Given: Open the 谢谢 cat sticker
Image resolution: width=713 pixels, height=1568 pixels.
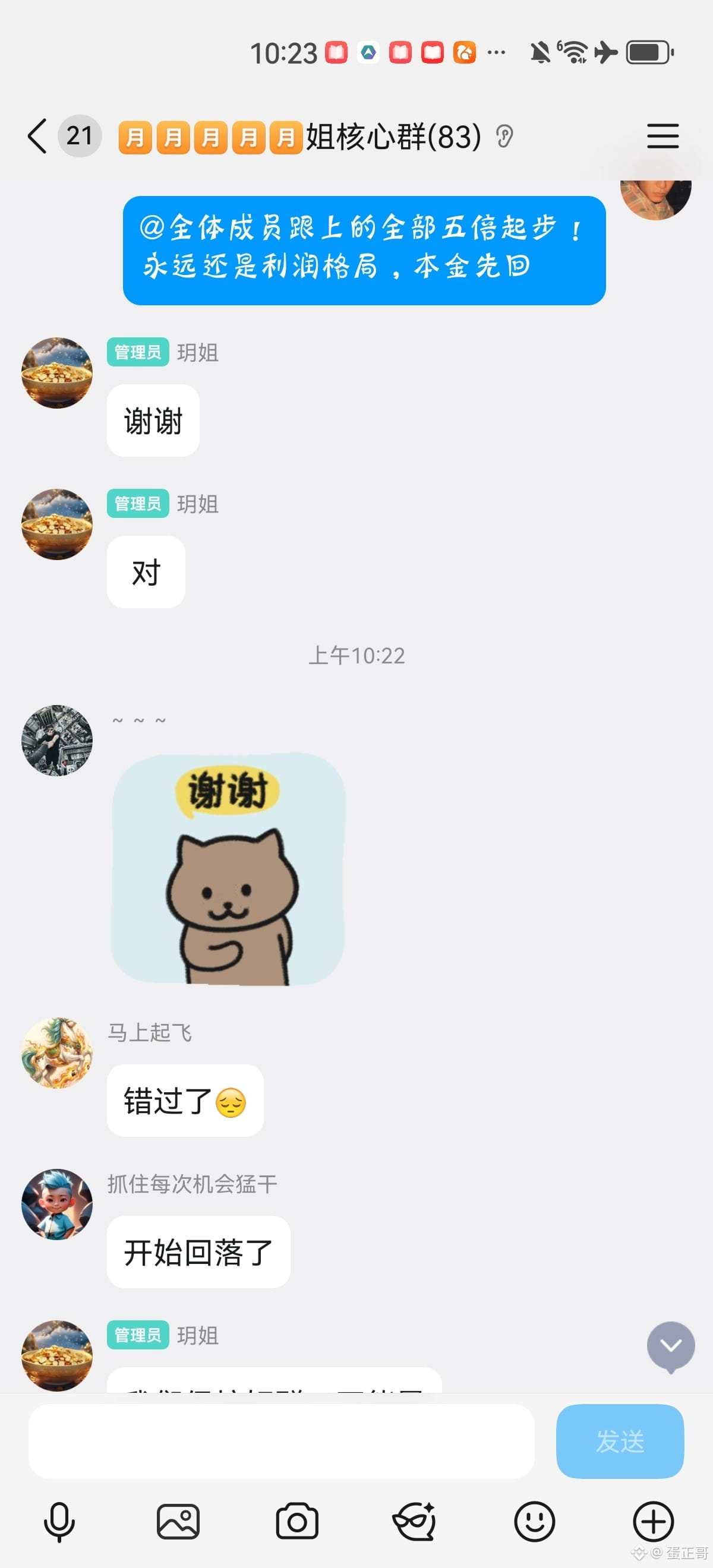Looking at the screenshot, I should [x=228, y=868].
